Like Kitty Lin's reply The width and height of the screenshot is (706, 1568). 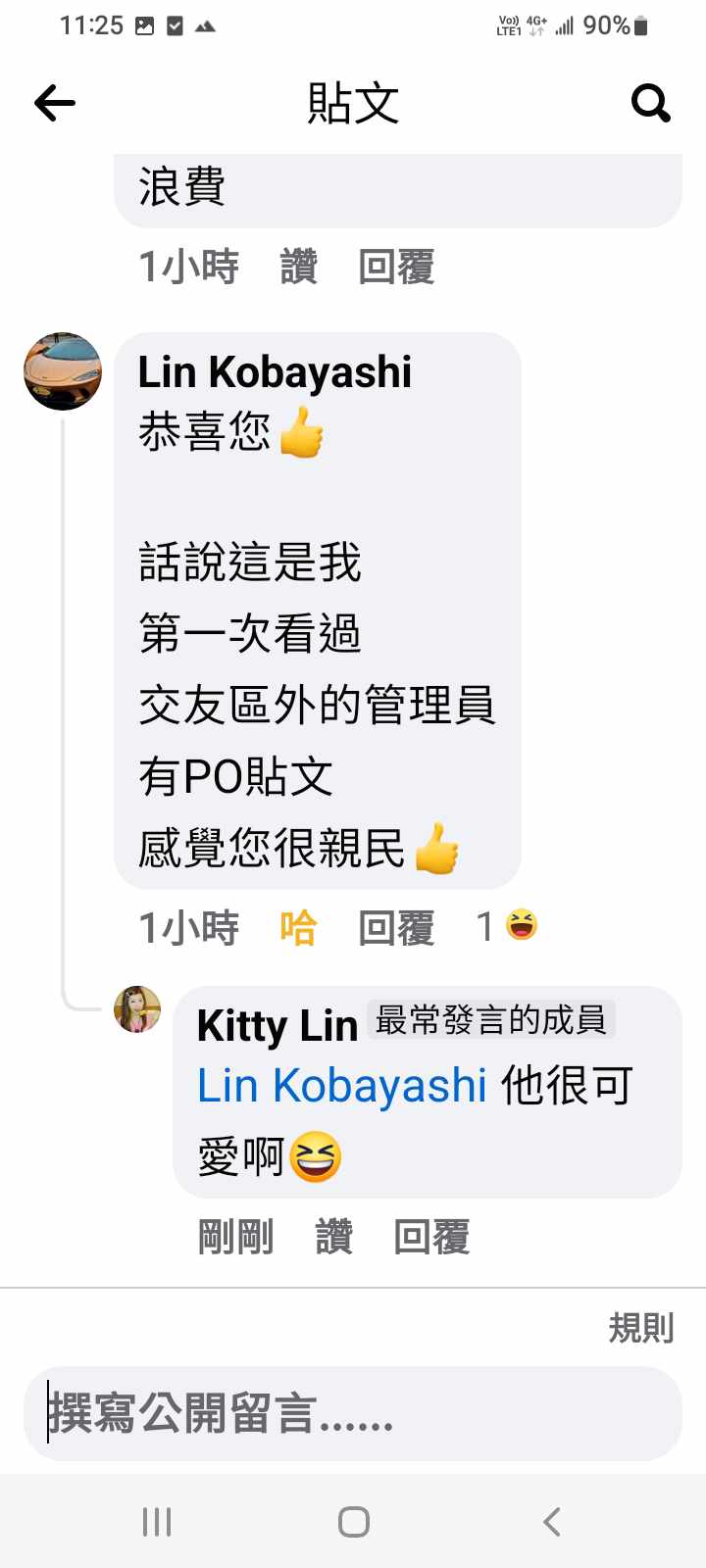333,1237
